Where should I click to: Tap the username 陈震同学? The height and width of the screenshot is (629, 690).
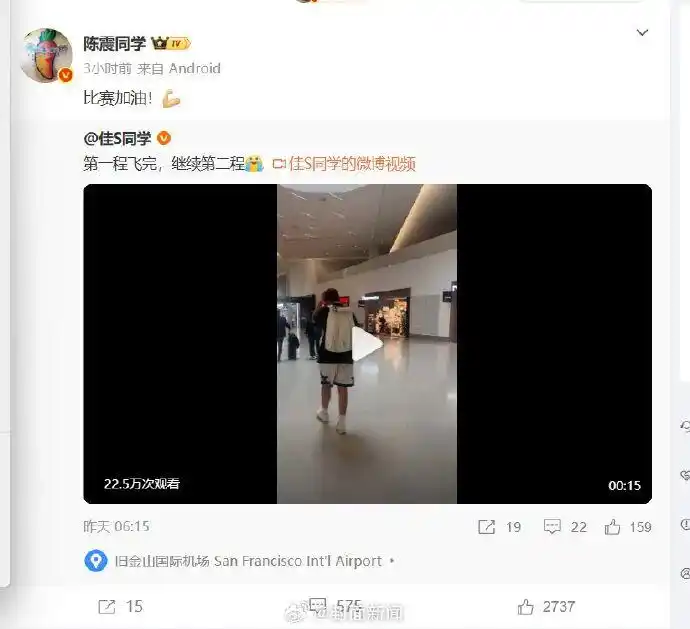[115, 44]
